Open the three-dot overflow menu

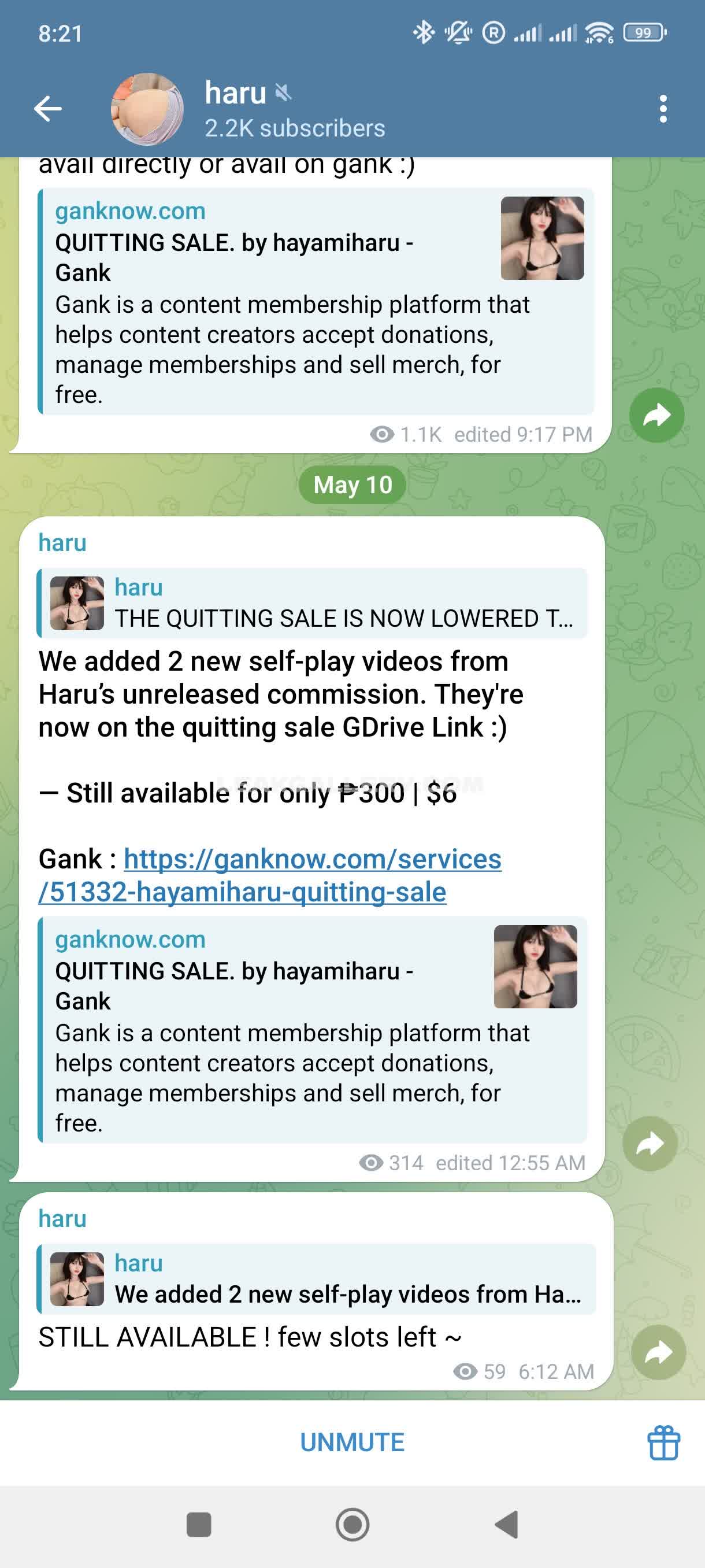pos(662,110)
